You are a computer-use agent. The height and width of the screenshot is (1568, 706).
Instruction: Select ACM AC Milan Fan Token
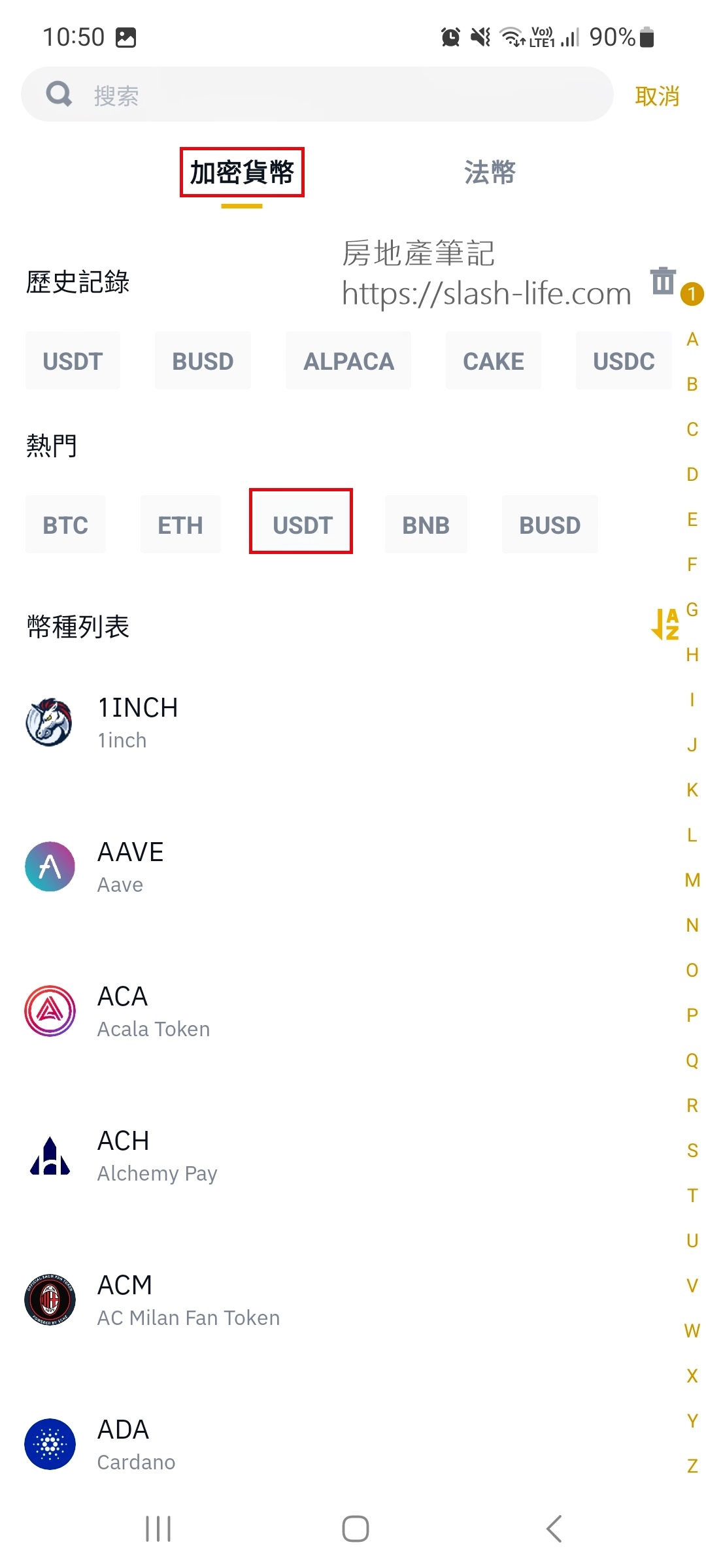coord(340,1300)
